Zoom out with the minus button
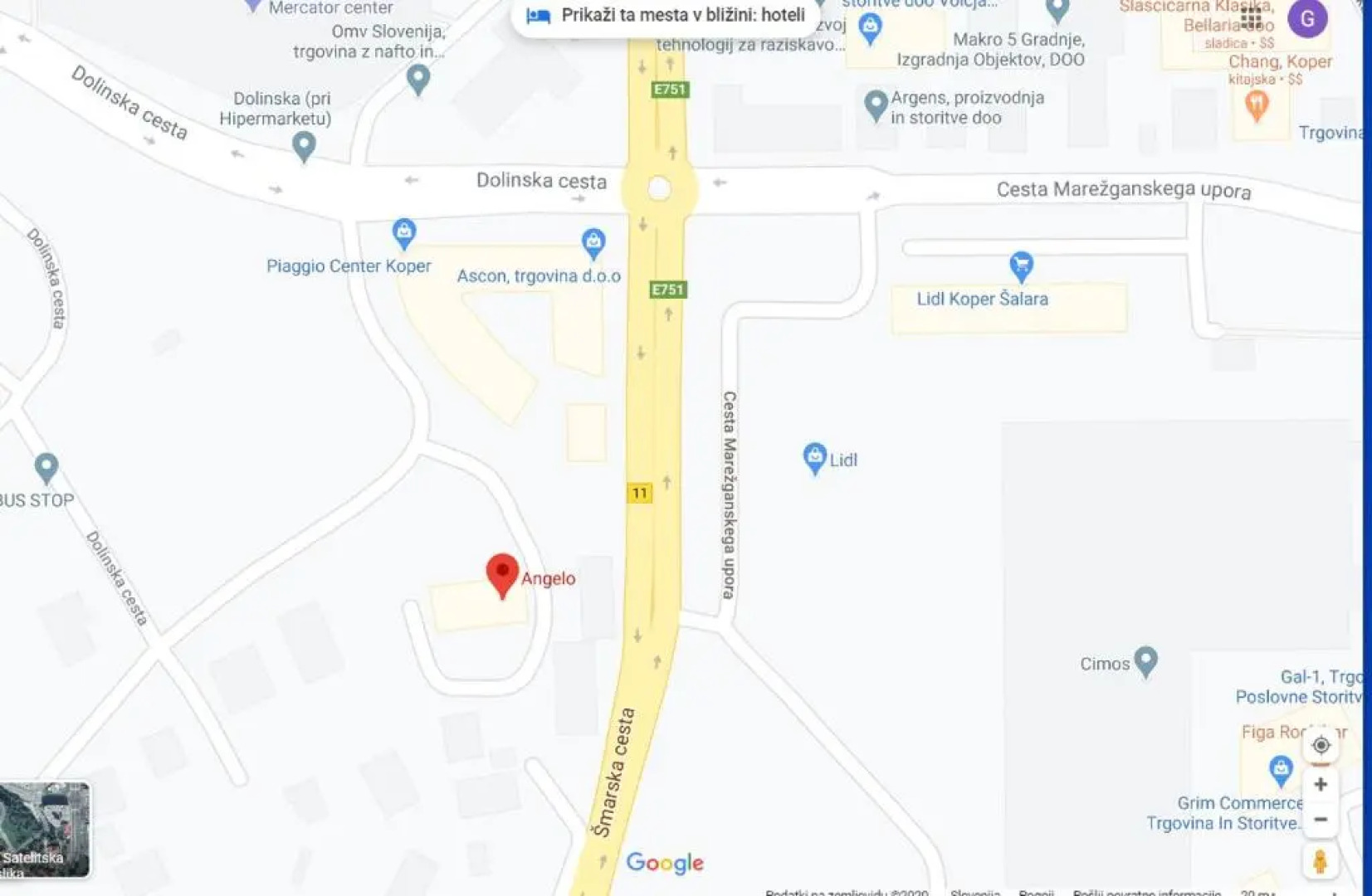The height and width of the screenshot is (896, 1372). (x=1320, y=820)
